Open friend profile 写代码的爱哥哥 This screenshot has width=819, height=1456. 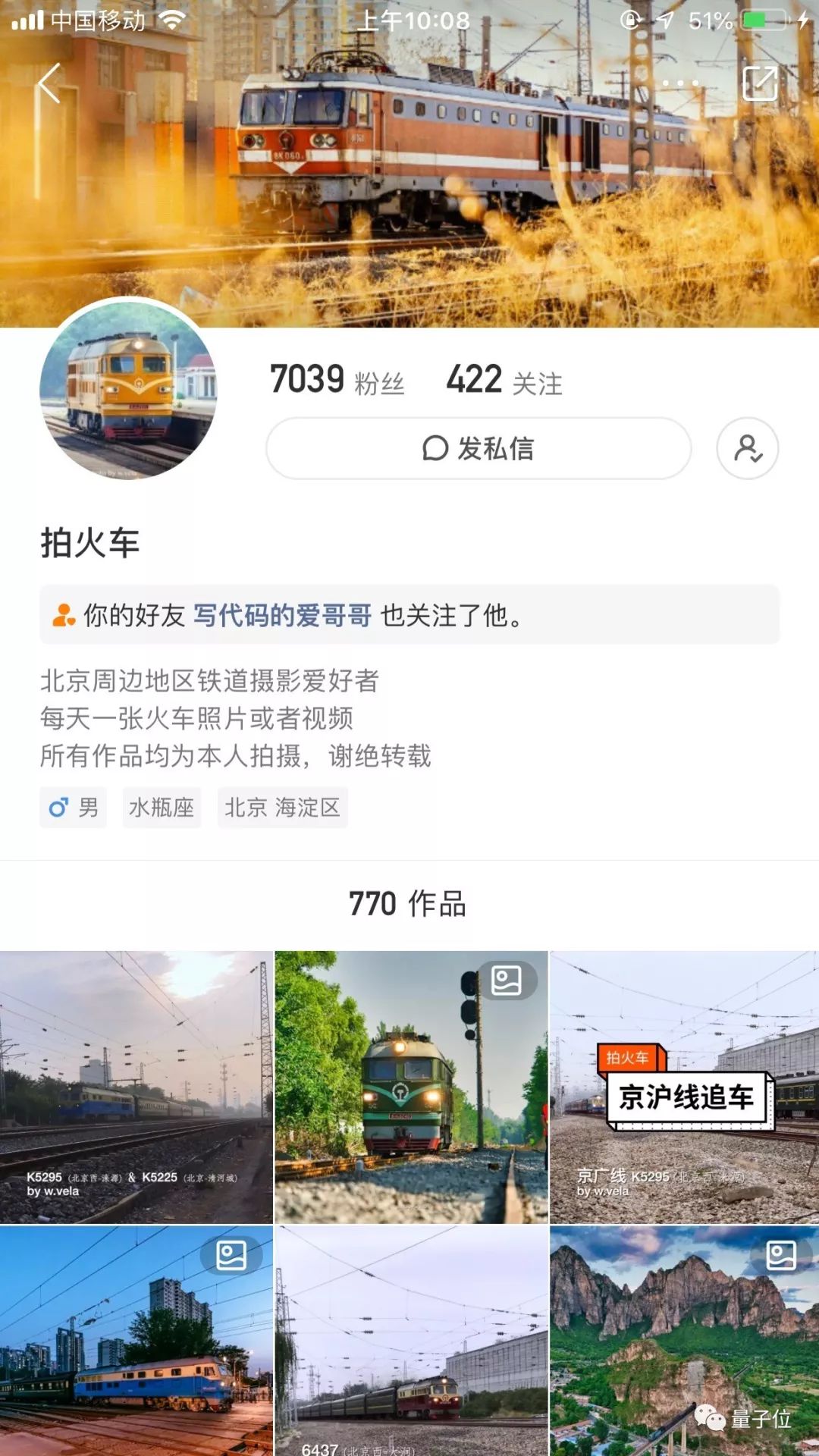[x=282, y=615]
